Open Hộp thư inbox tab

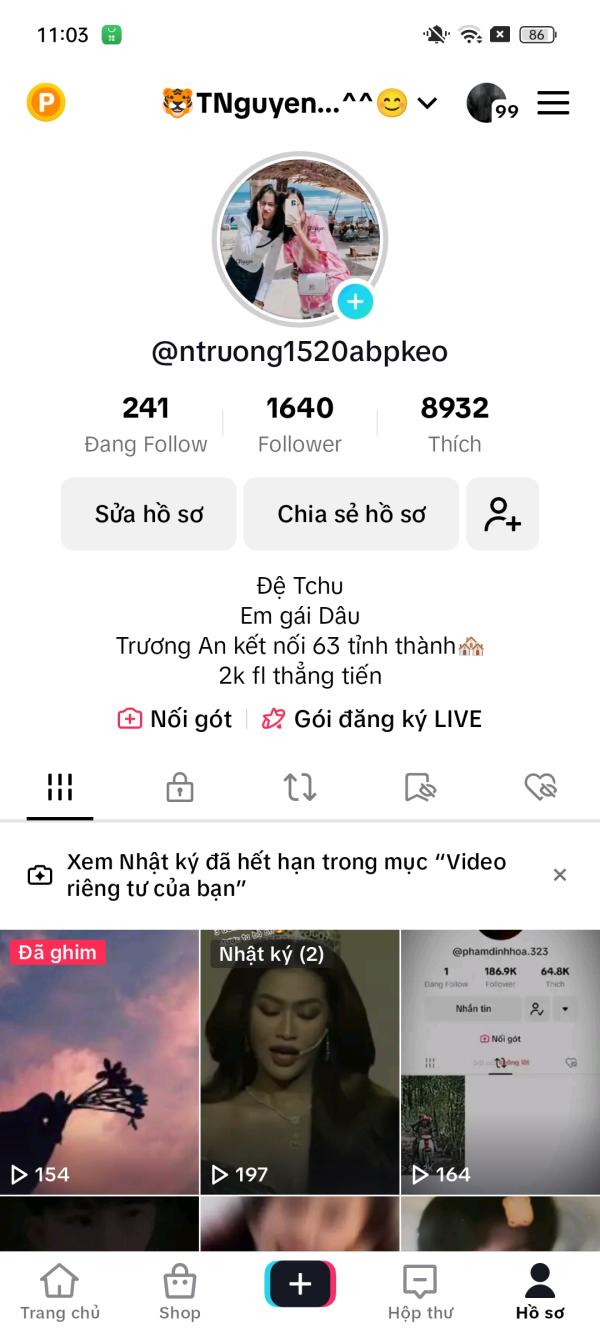420,1291
